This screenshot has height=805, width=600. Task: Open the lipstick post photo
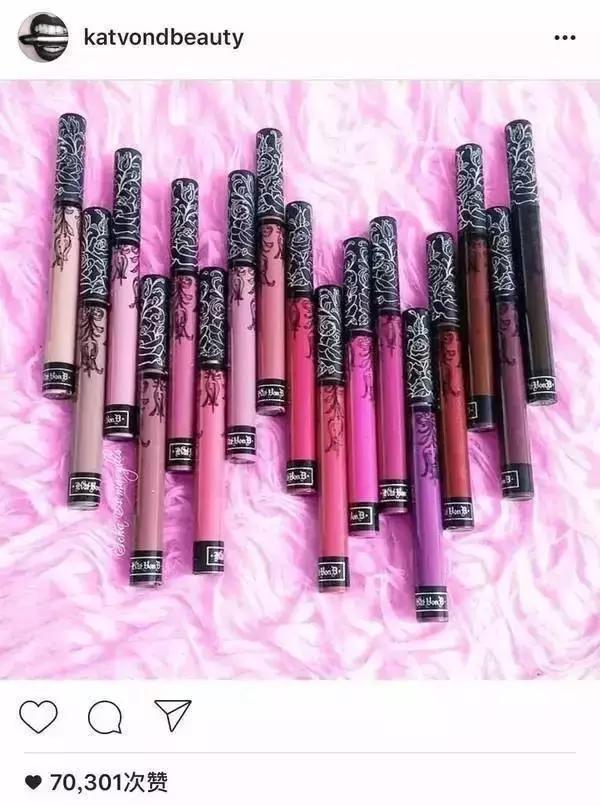coord(300,380)
